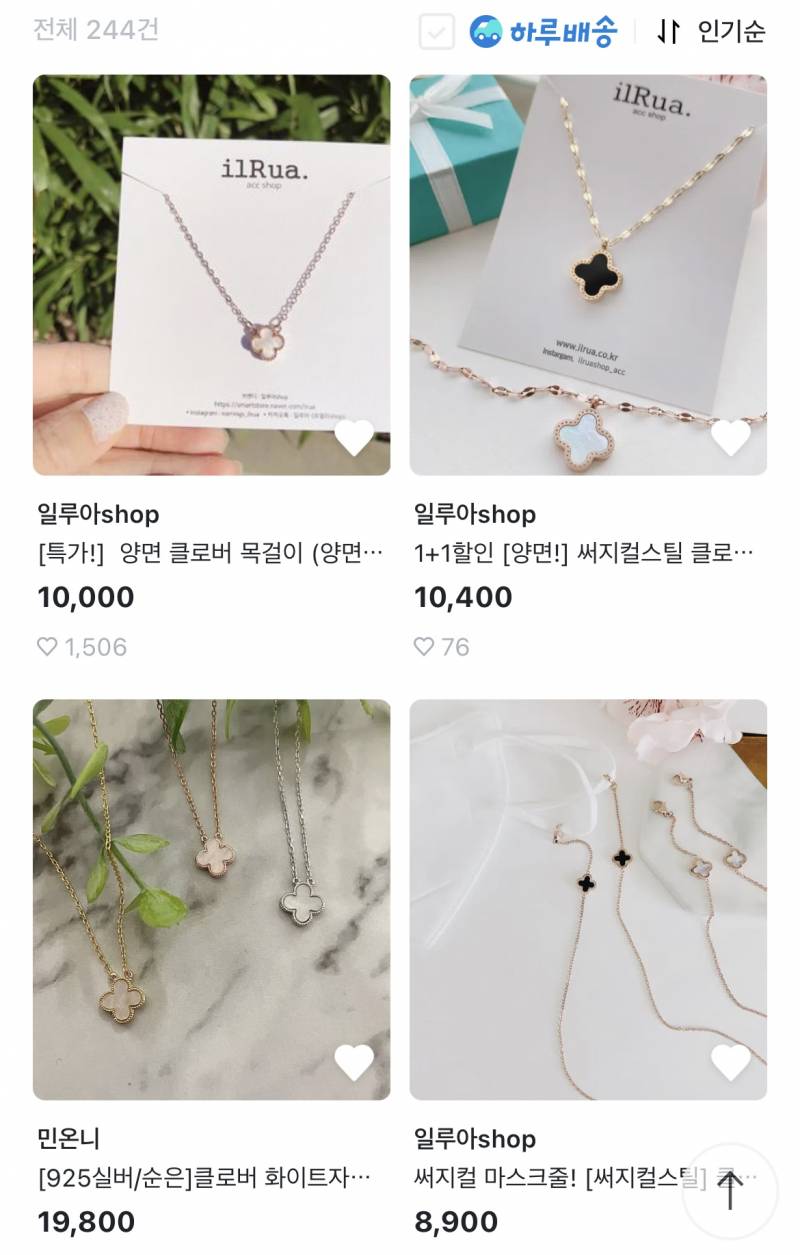Click the 하루배송 delivery truck icon
This screenshot has height=1255, width=800.
487,28
